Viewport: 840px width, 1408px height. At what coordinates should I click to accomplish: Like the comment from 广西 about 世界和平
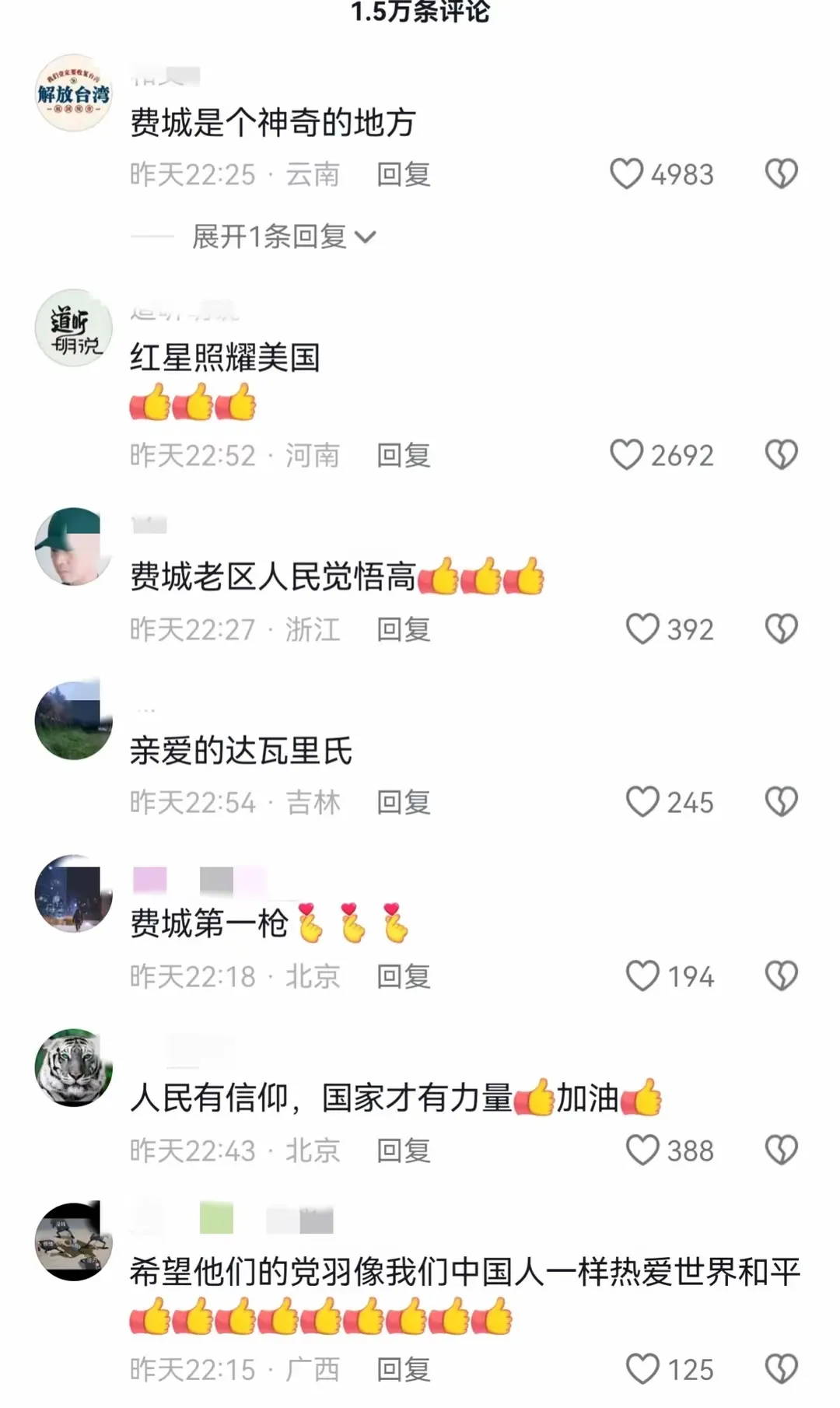642,1370
